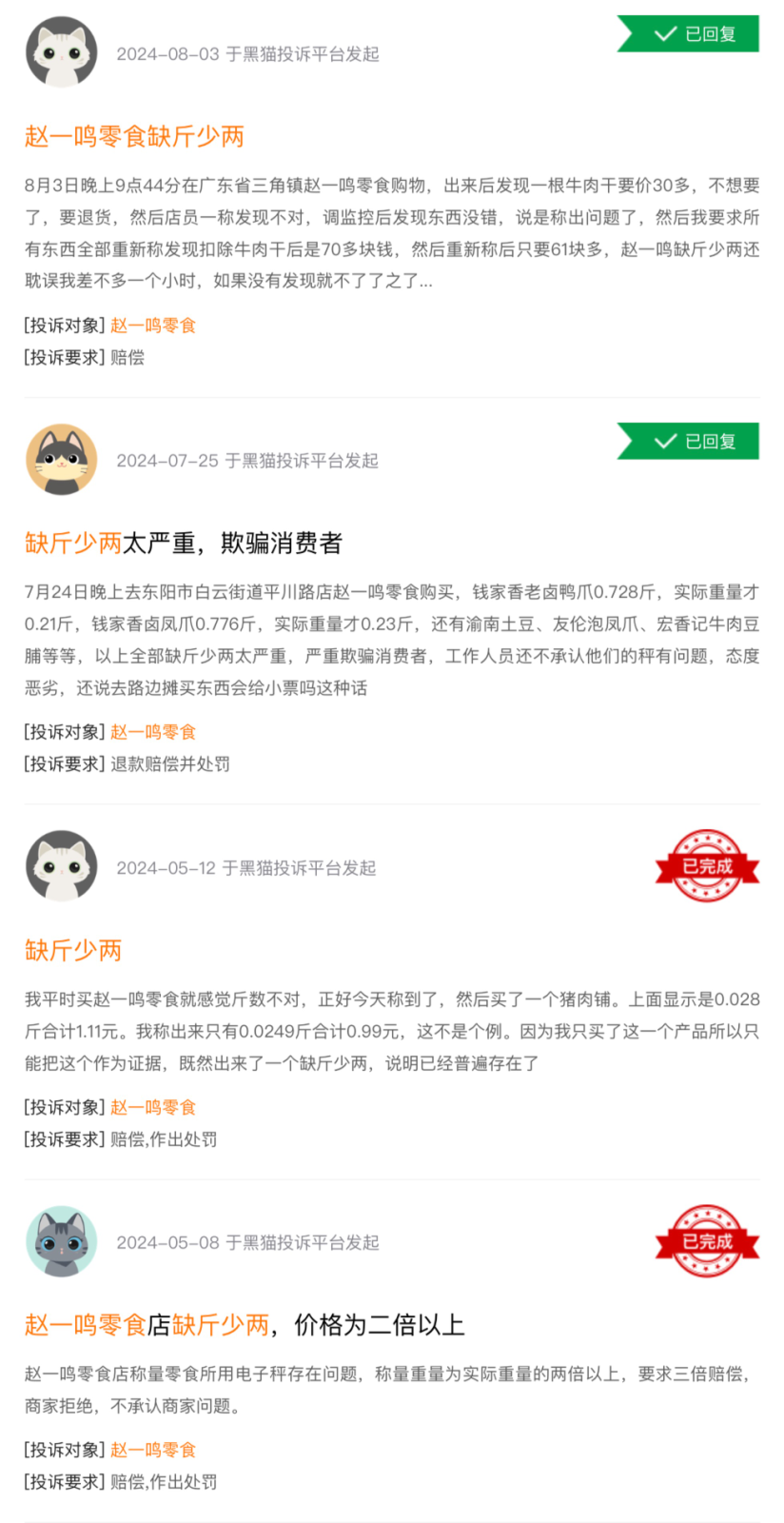Tap 赵一鸣零食 link in the 2024-05-08 complaint
This screenshot has height=1523, width=784.
(153, 1450)
